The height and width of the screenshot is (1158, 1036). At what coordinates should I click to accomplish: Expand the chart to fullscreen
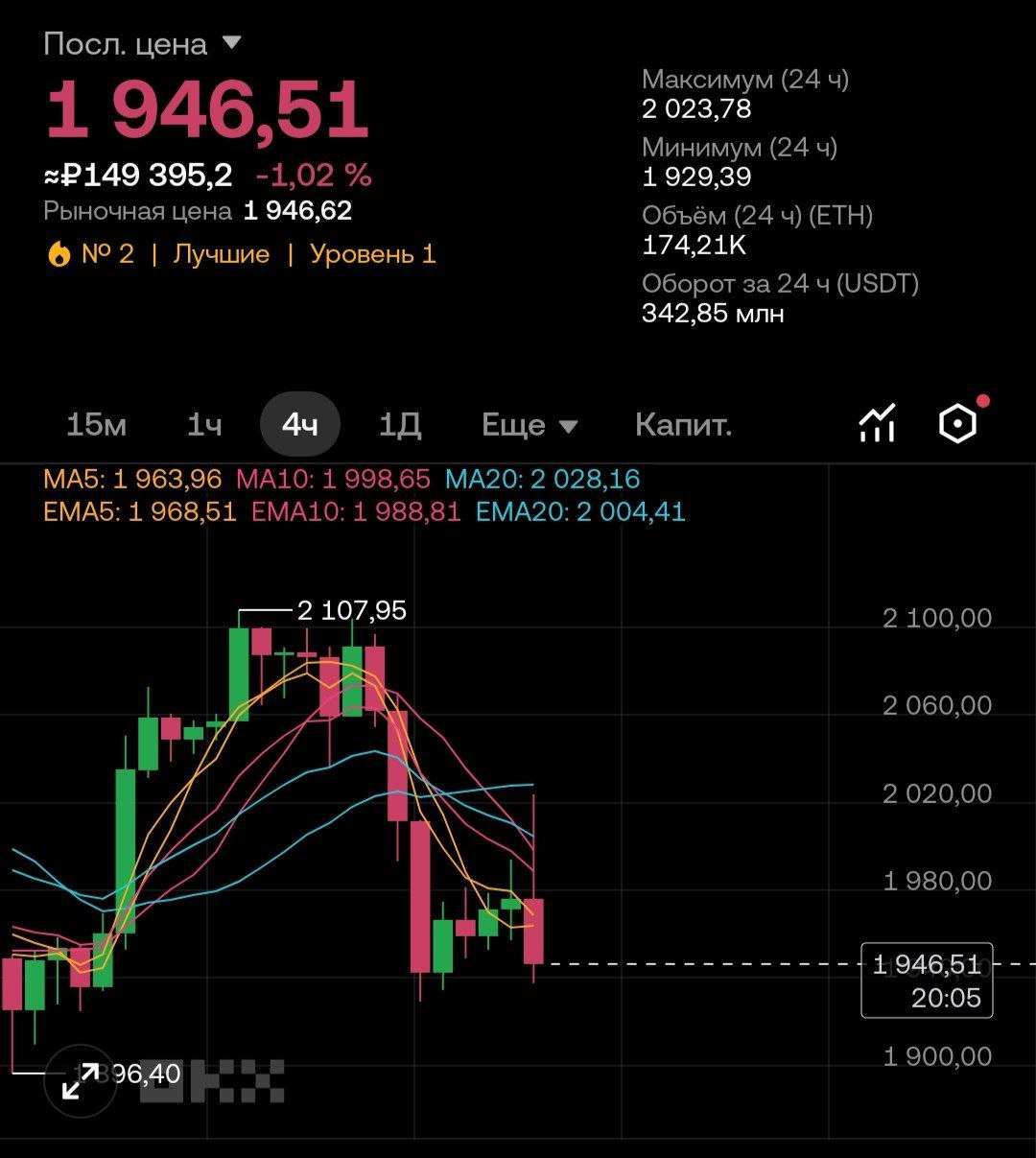[x=81, y=1081]
